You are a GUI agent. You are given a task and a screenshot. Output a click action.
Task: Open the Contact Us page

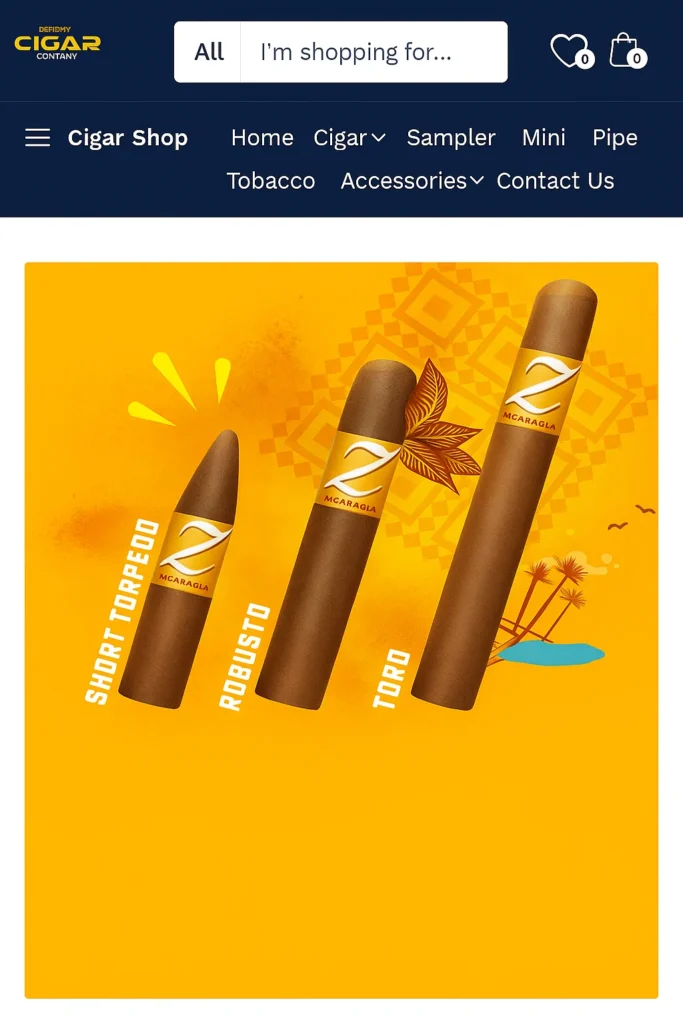click(555, 181)
